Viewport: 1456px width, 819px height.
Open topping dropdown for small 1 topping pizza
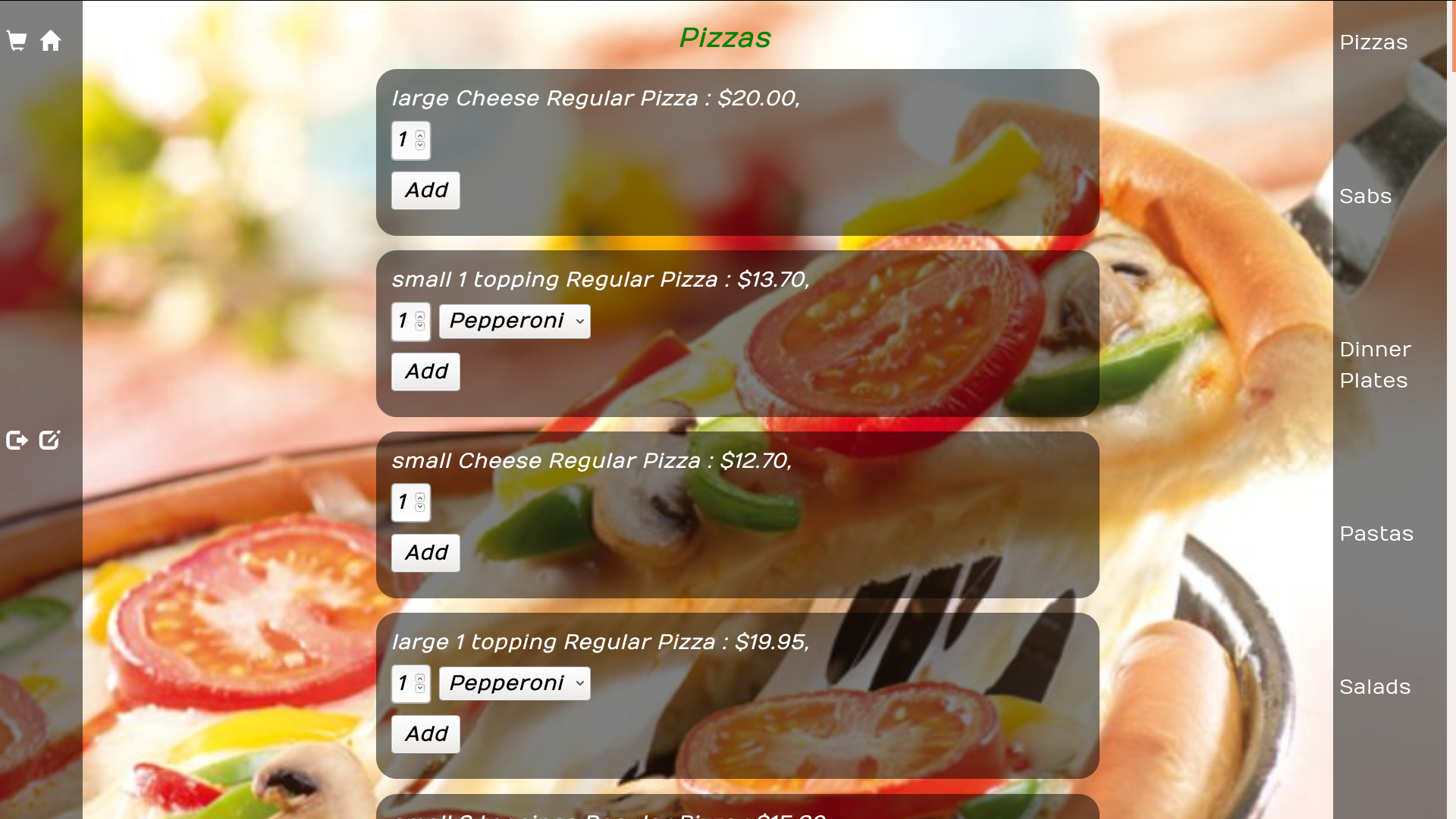coord(514,322)
